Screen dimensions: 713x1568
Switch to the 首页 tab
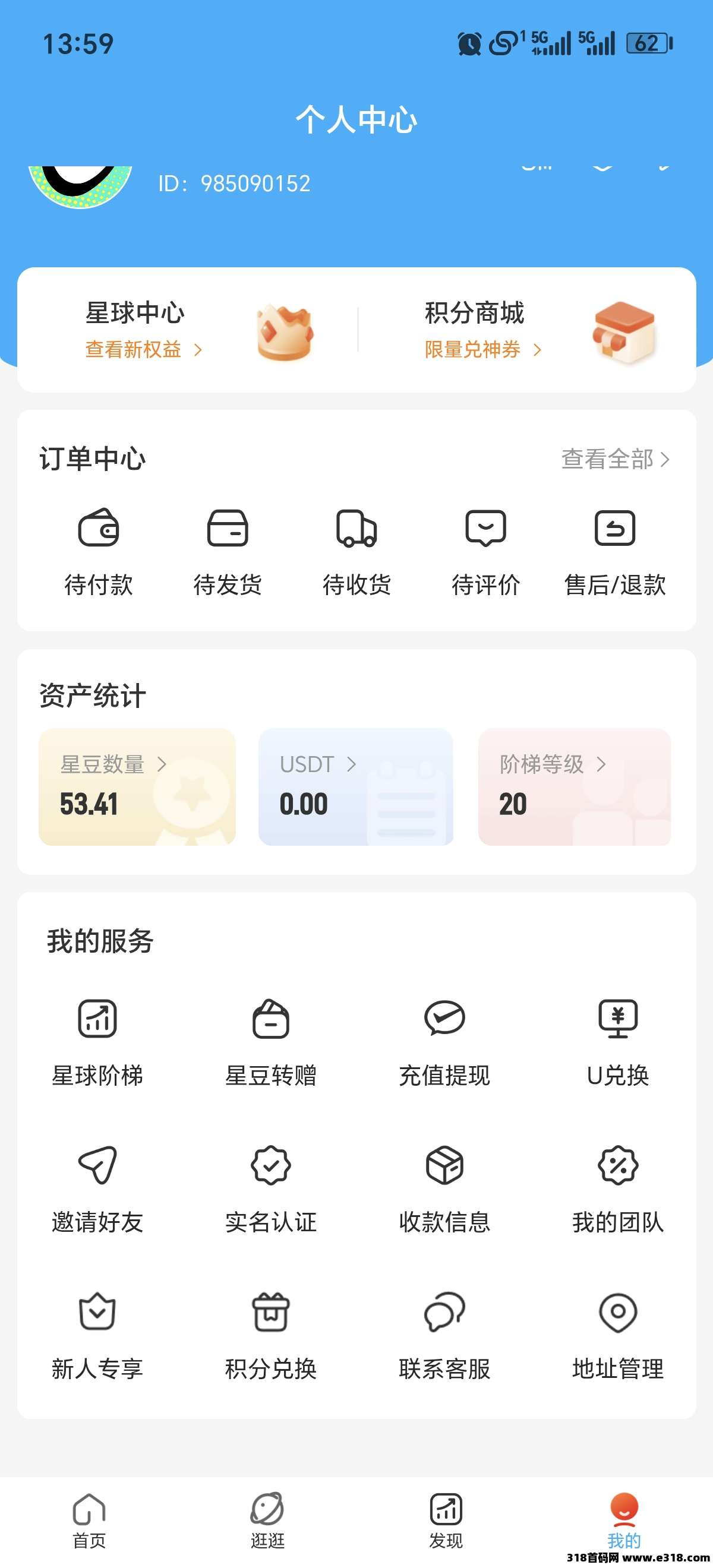pos(89,1520)
